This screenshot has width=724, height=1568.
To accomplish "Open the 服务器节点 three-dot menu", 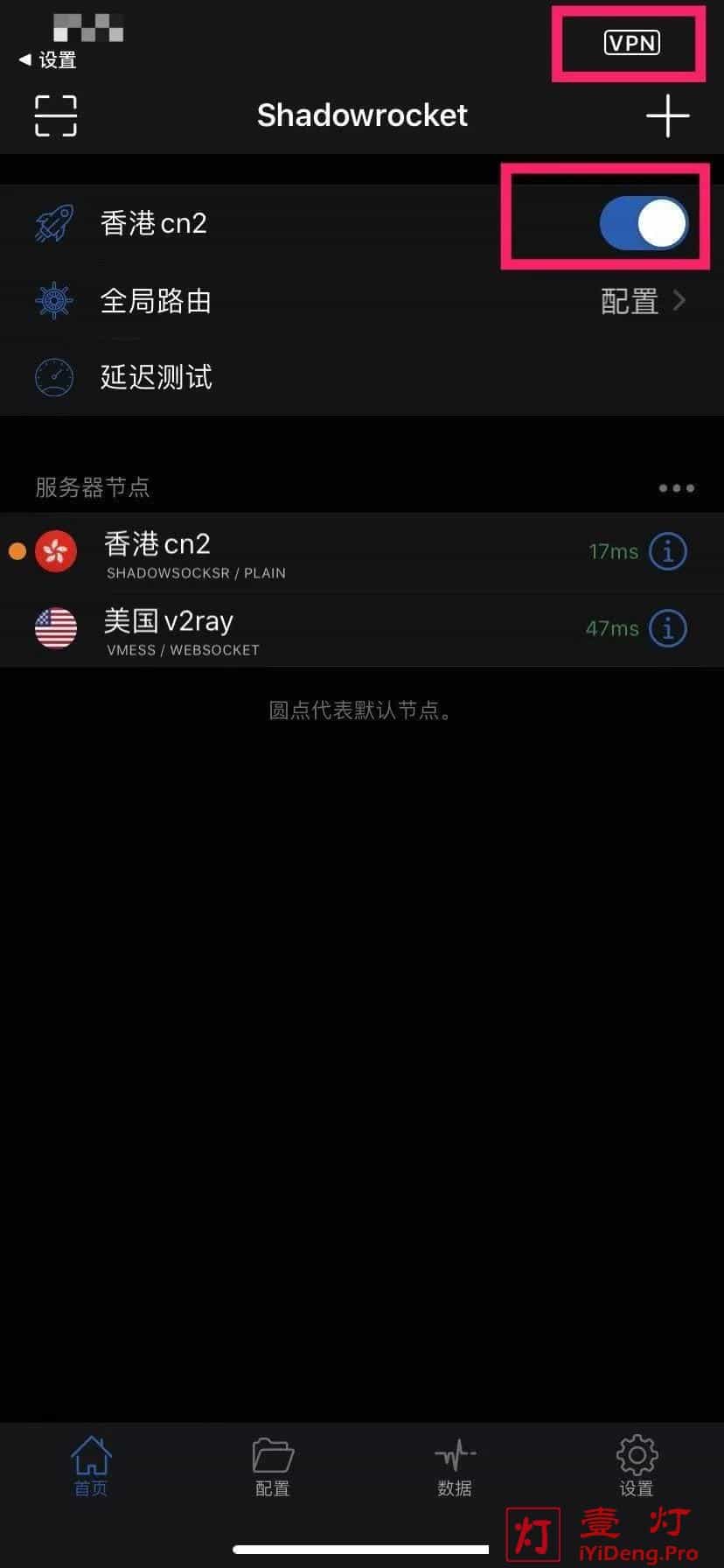I will click(676, 488).
